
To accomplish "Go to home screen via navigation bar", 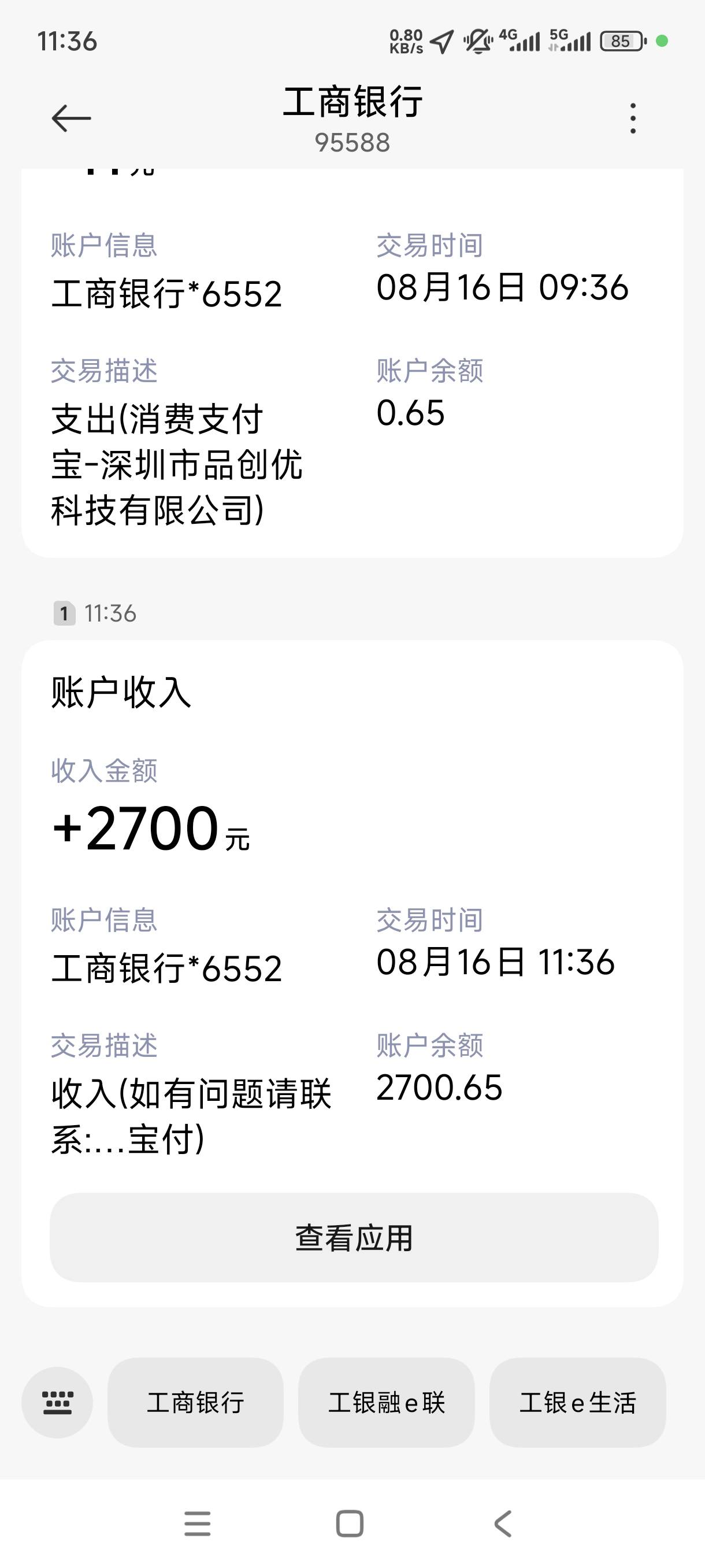I will (x=350, y=1523).
